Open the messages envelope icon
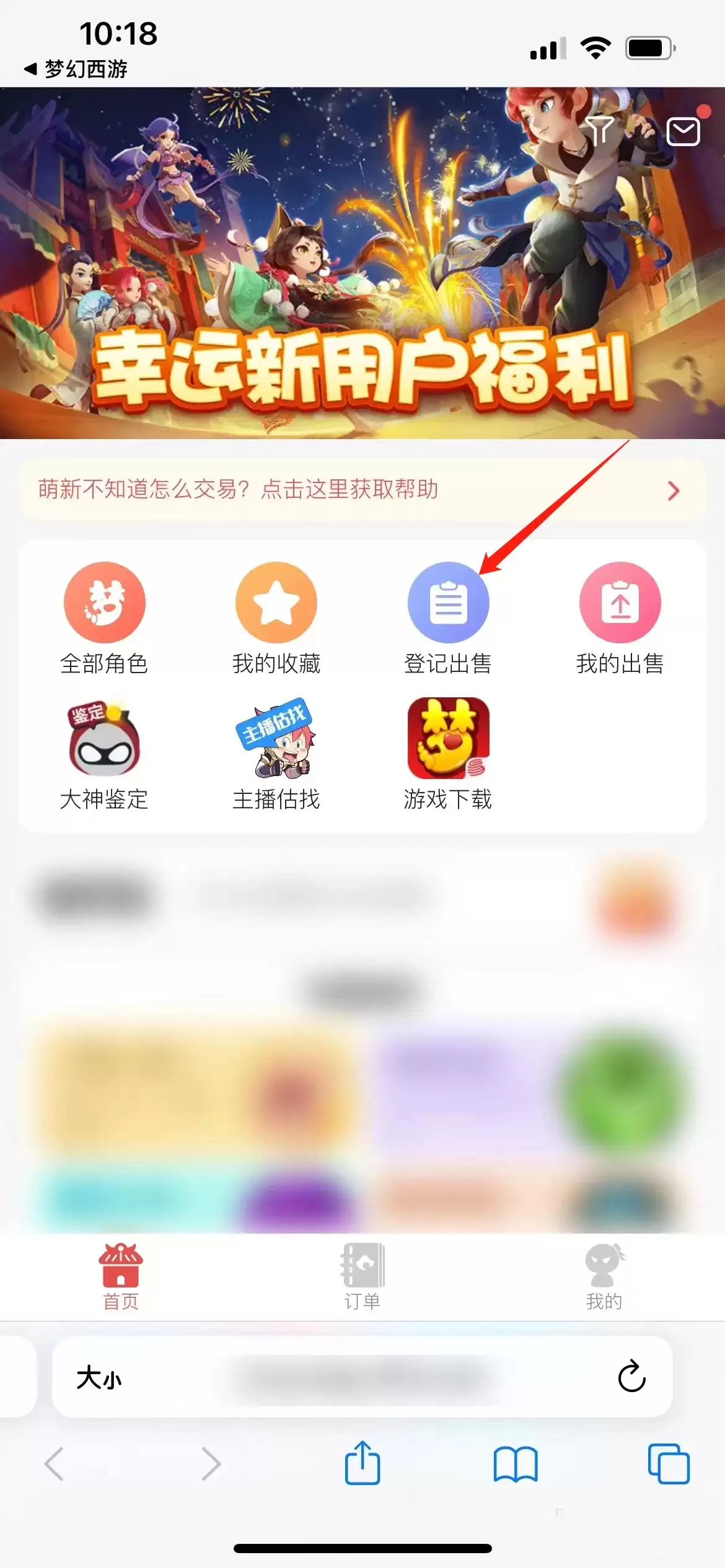 683,131
